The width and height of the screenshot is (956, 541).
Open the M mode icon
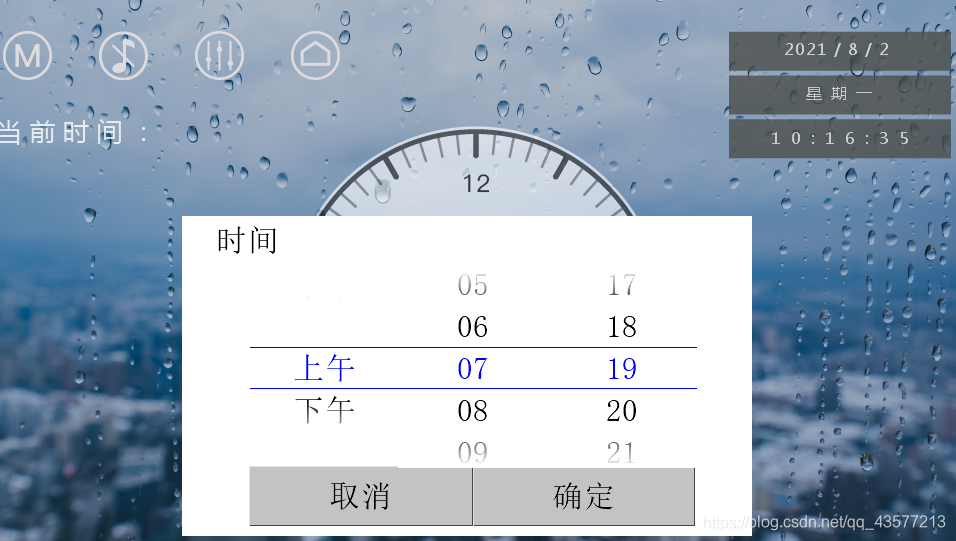27,56
